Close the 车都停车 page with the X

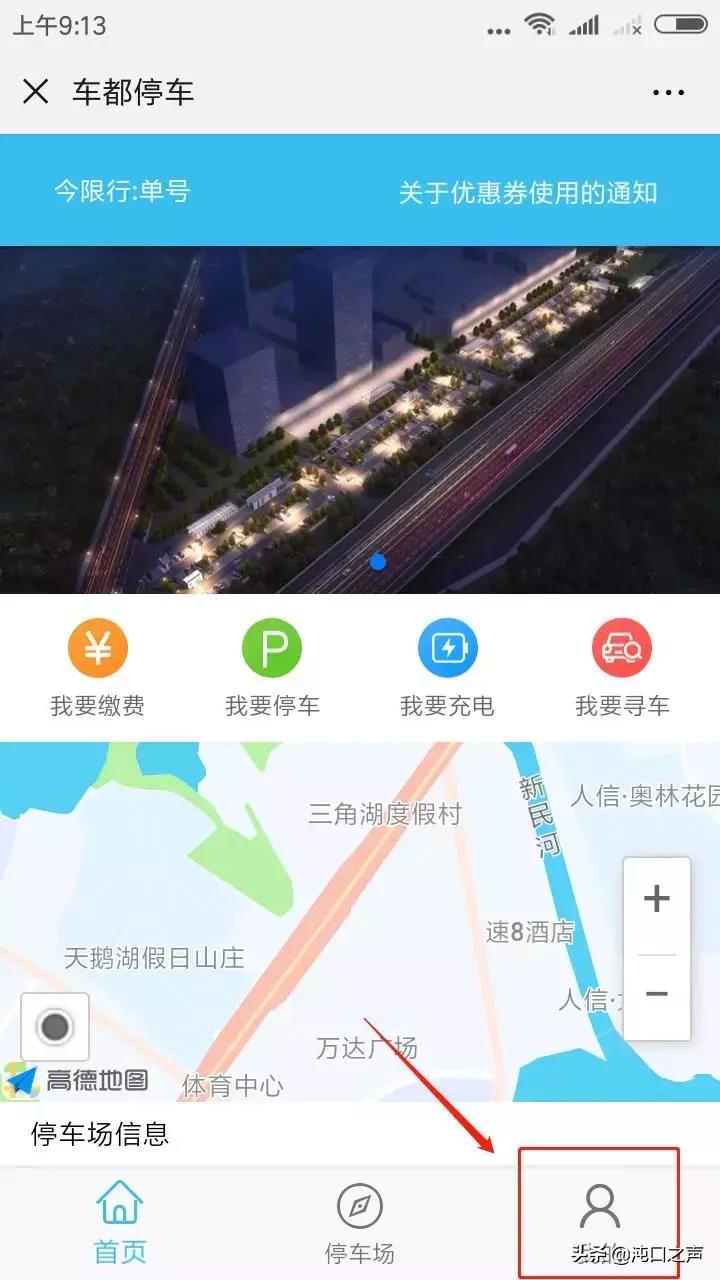[36, 92]
